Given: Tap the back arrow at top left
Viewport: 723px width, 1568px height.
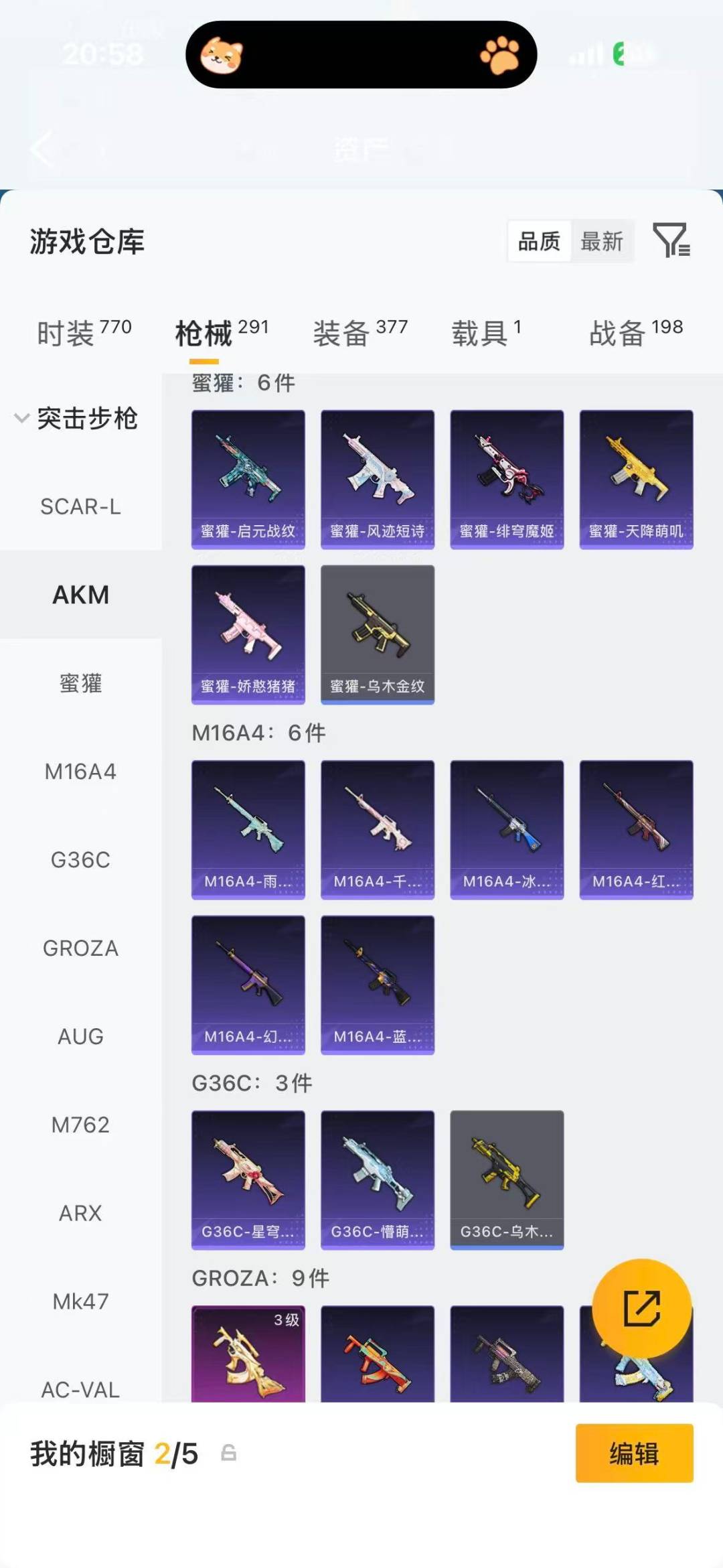Looking at the screenshot, I should pyautogui.click(x=42, y=149).
